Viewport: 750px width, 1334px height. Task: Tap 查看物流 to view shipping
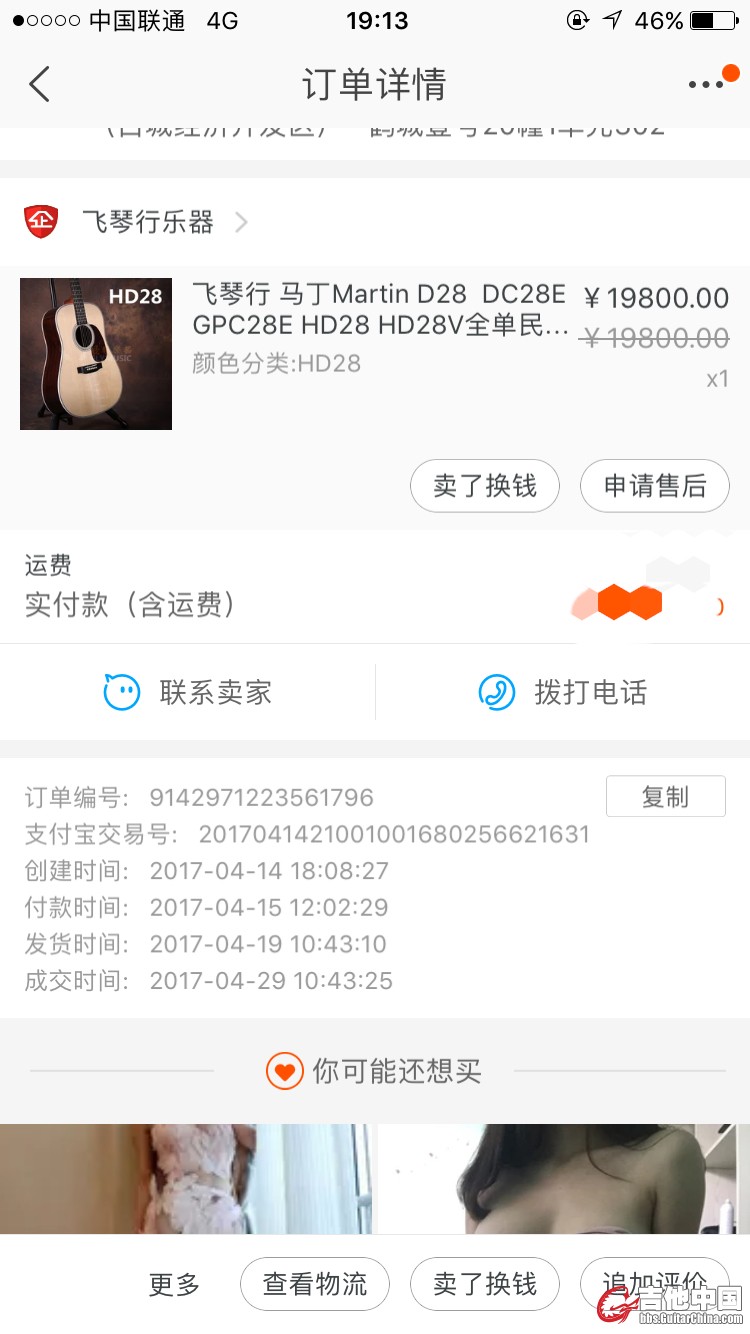click(315, 1284)
